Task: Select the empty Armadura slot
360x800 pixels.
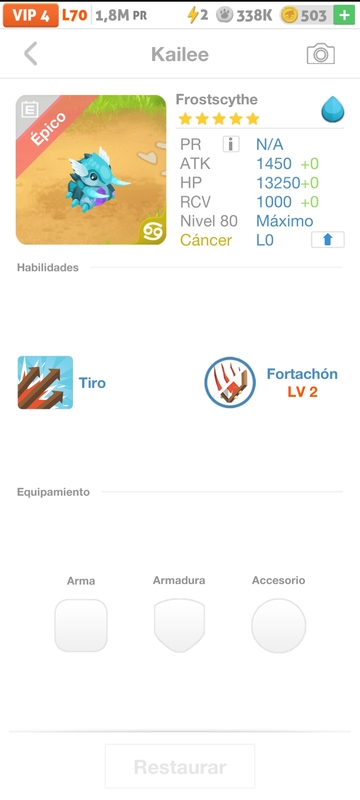Action: (179, 626)
